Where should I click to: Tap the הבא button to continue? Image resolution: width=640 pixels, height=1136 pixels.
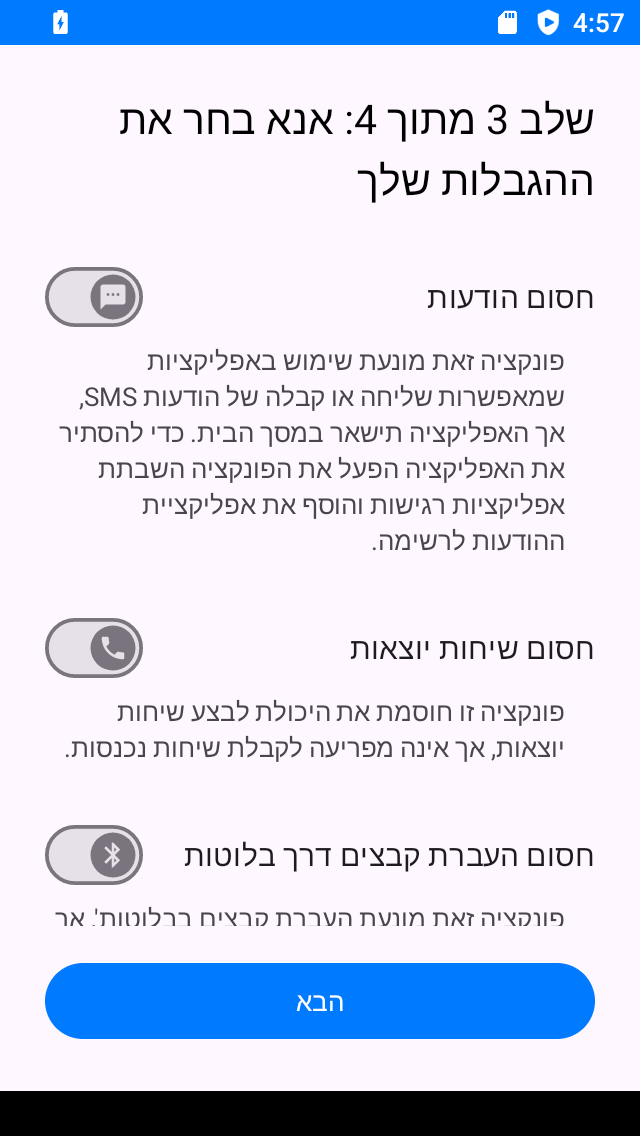320,1001
